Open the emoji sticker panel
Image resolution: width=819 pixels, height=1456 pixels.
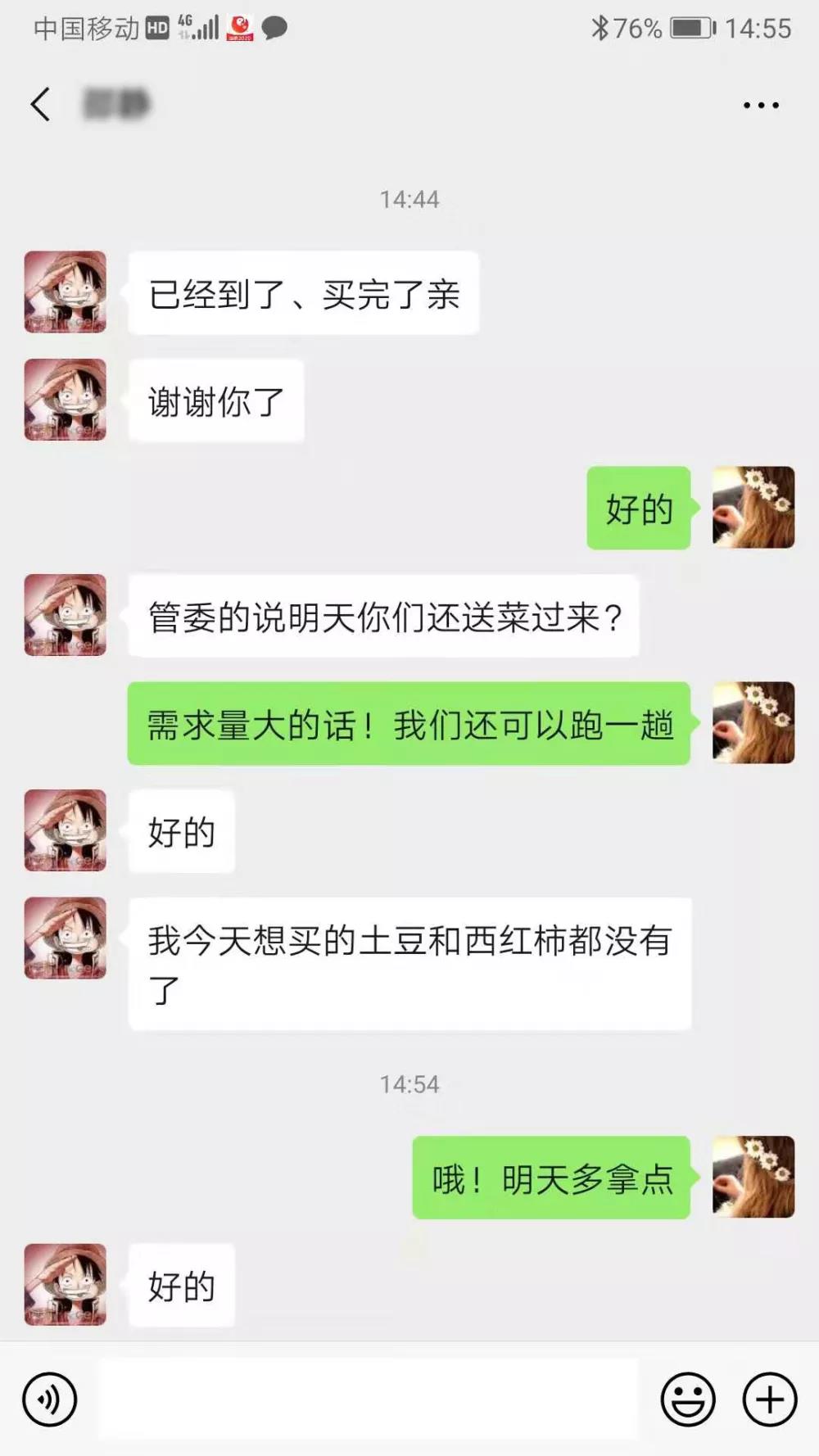click(687, 1399)
